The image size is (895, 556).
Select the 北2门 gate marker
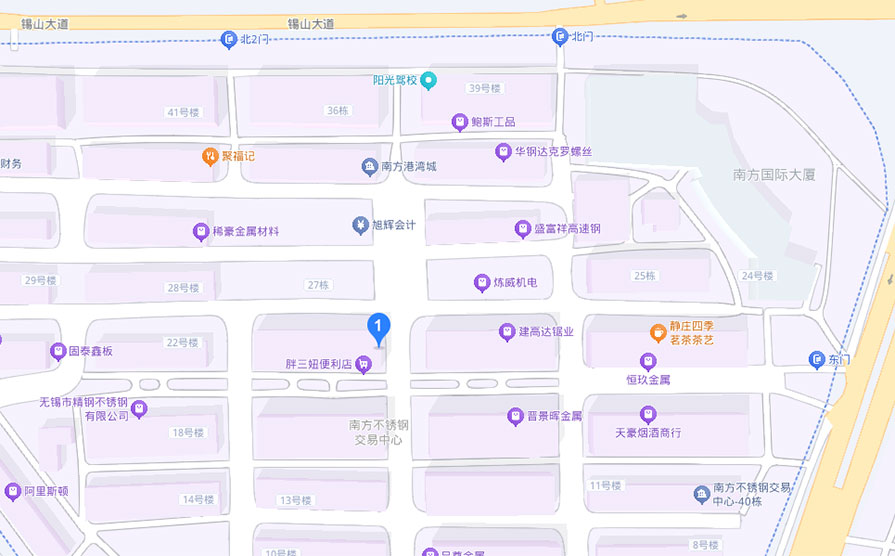coord(229,40)
